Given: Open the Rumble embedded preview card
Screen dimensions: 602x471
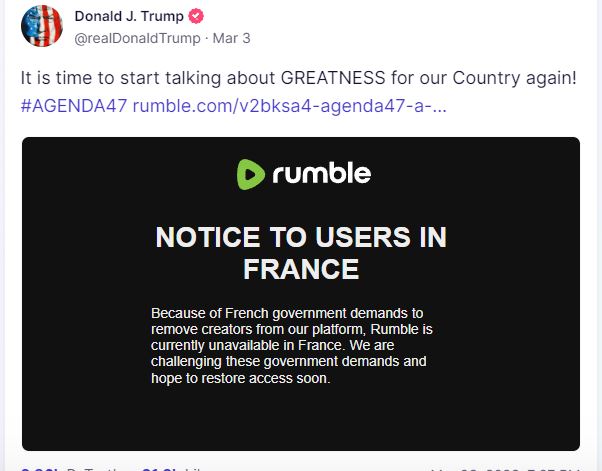Looking at the screenshot, I should pos(300,294).
